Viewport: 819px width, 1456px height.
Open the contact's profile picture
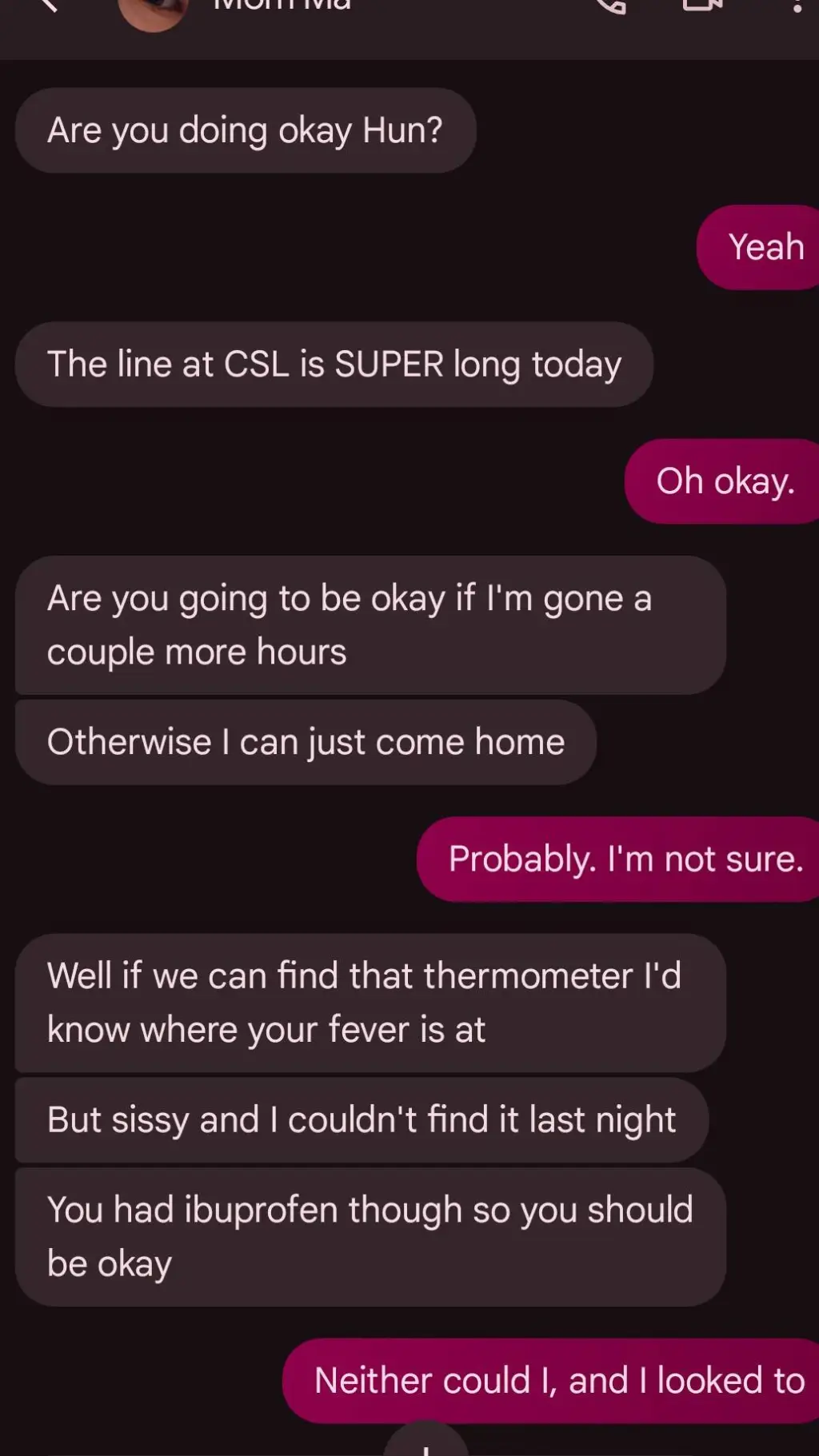152,11
